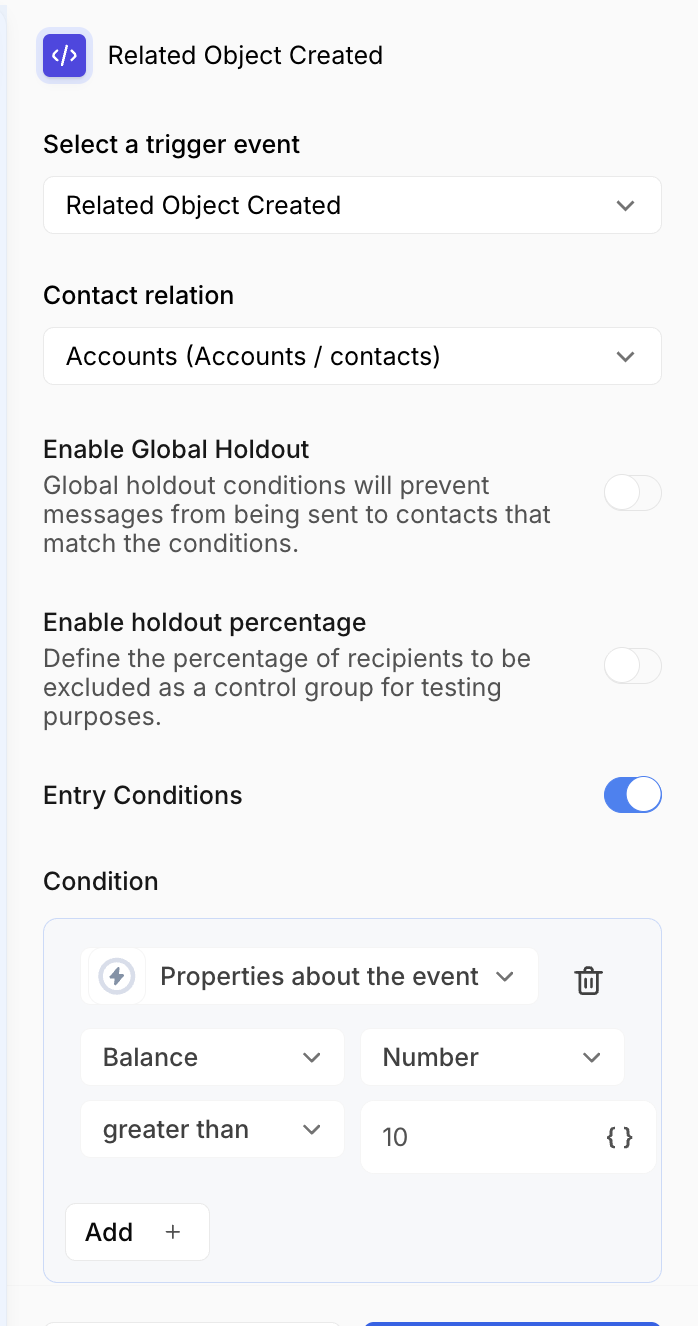698x1326 pixels.
Task: Expand the trigger event dropdown
Action: pos(352,205)
